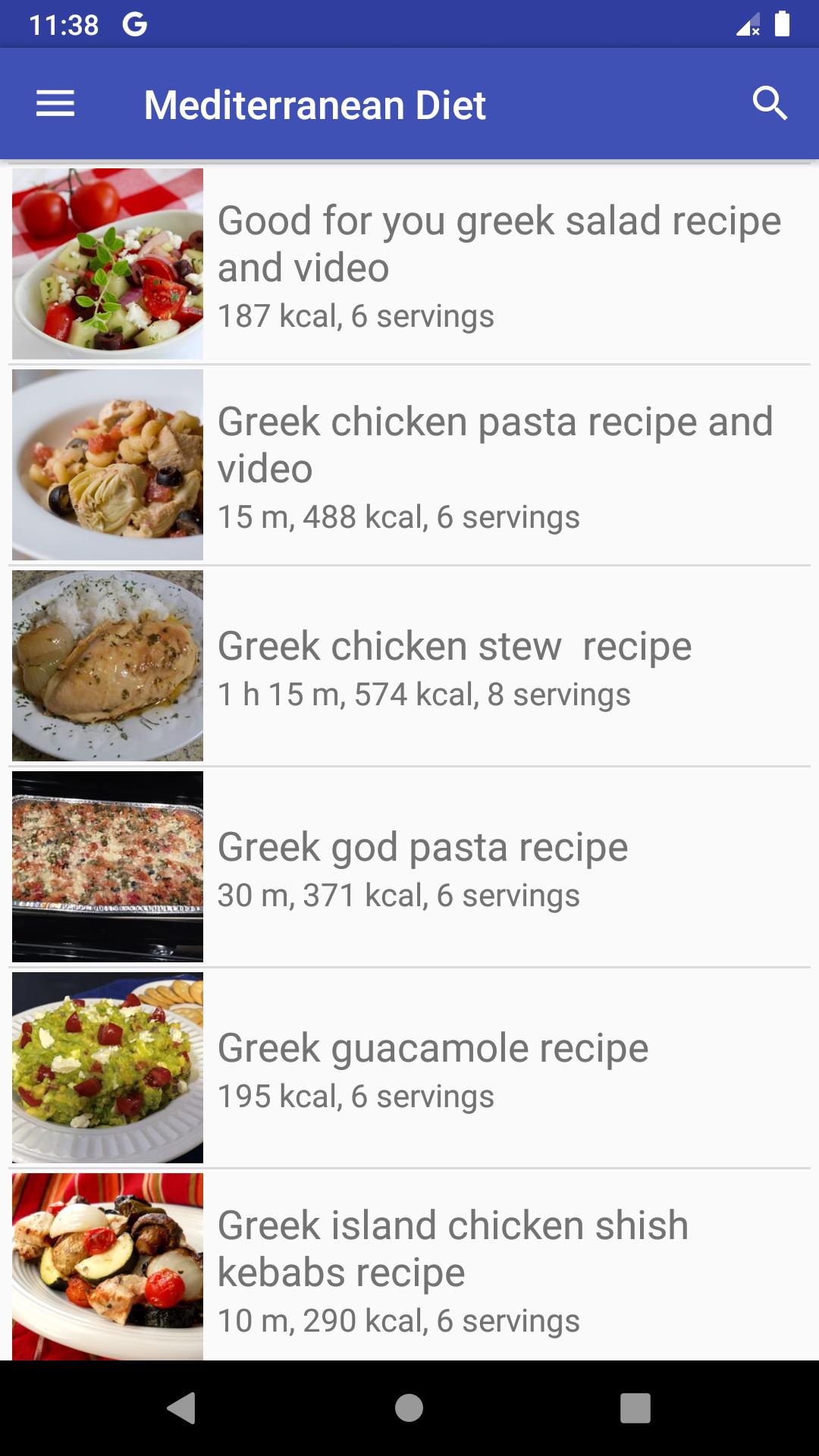Go to the home screen
Image resolution: width=819 pixels, height=1456 pixels.
409,1408
